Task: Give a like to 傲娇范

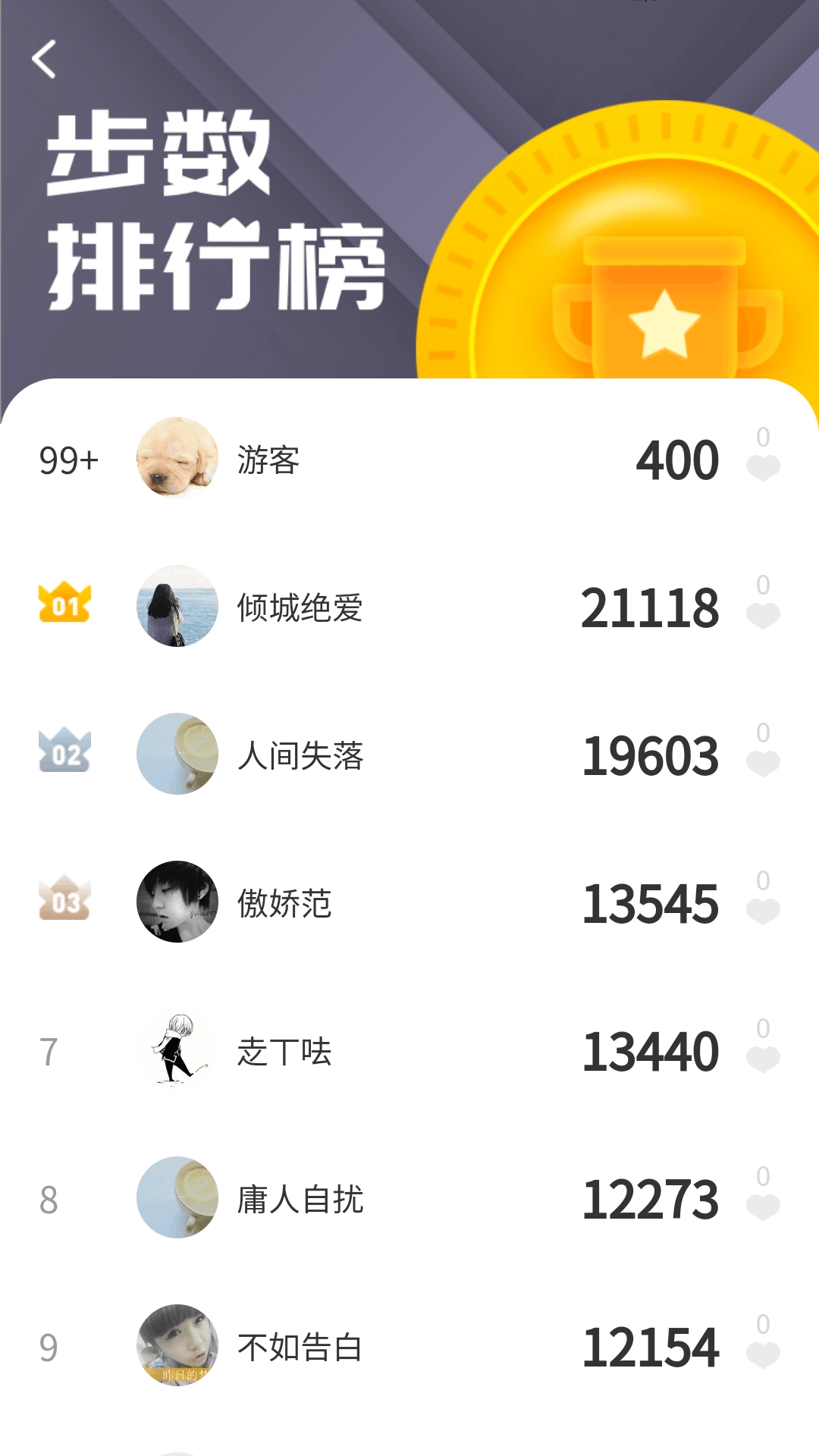Action: tap(763, 911)
